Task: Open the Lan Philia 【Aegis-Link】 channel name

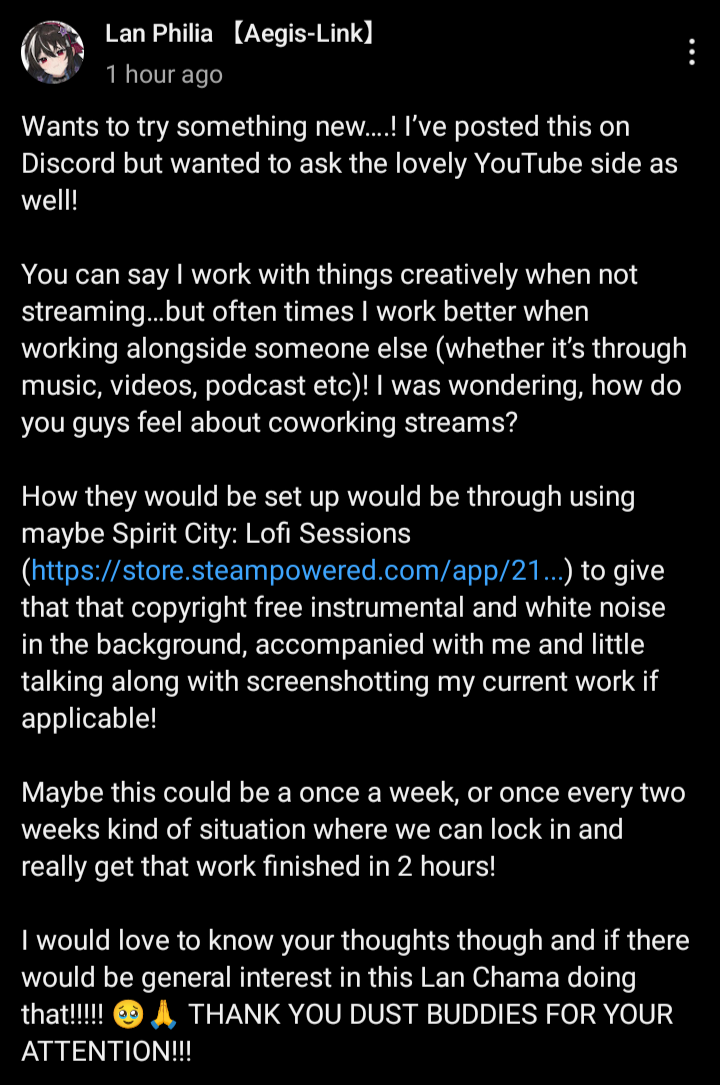Action: click(241, 34)
